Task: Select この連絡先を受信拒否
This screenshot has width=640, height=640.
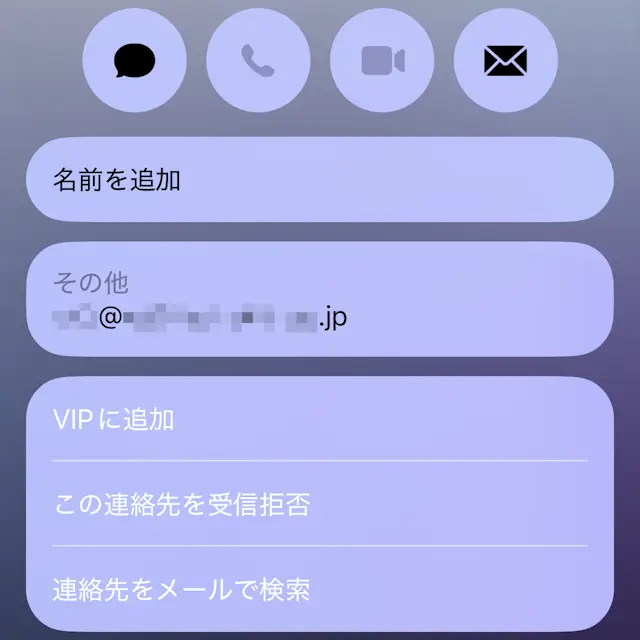Action: pos(319,504)
